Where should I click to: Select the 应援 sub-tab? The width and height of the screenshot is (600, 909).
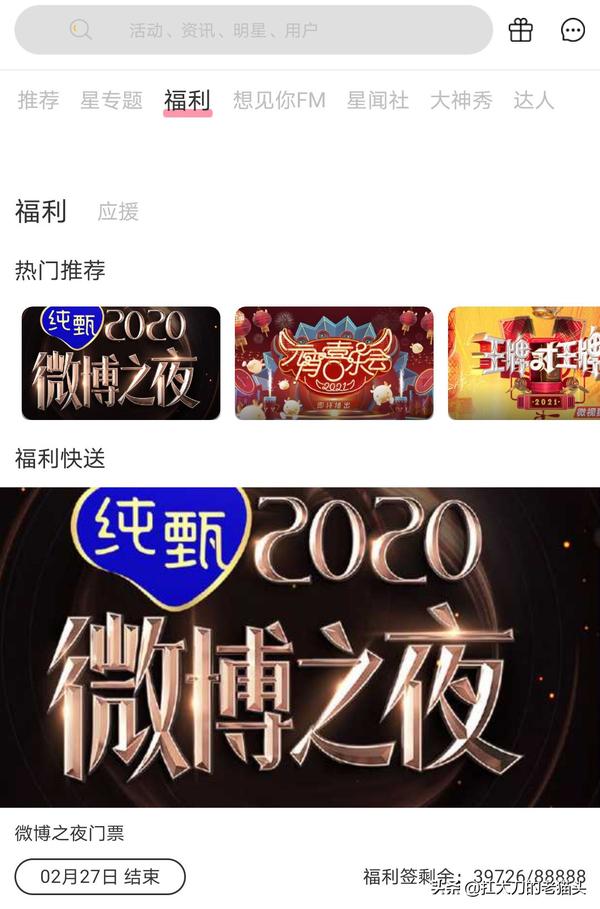tap(118, 212)
